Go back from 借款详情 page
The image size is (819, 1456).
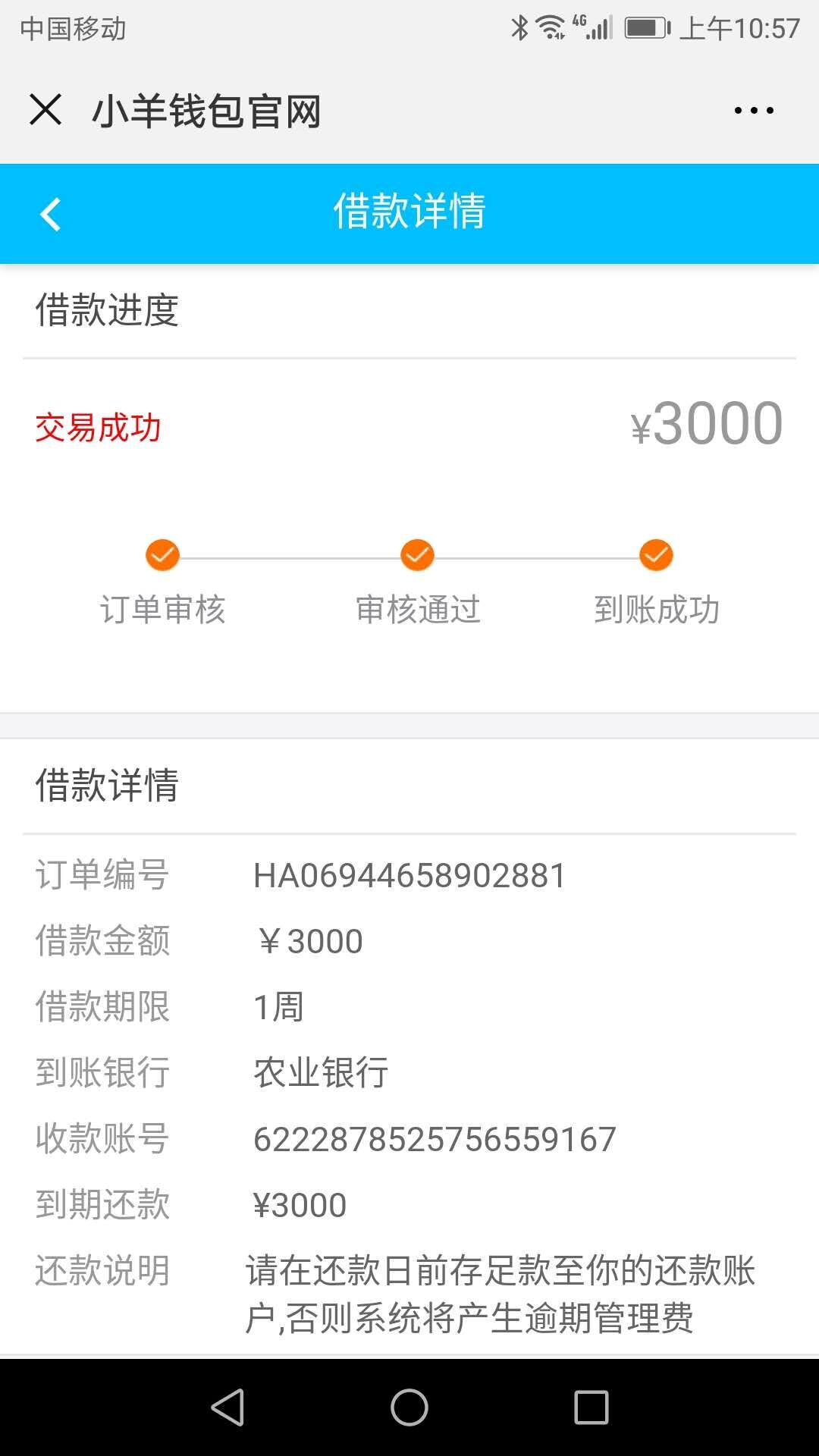(50, 214)
